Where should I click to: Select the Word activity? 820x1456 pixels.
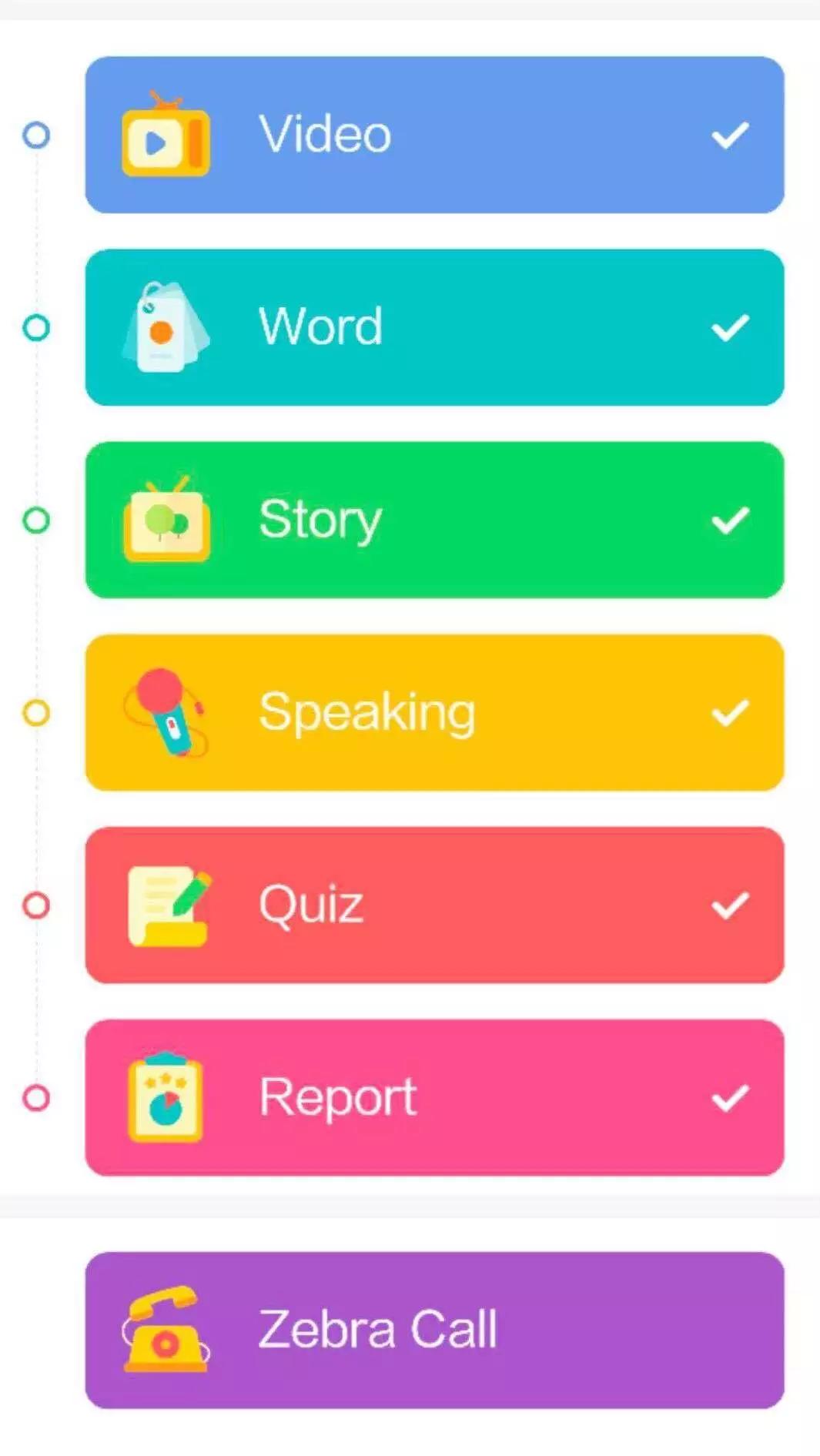434,327
